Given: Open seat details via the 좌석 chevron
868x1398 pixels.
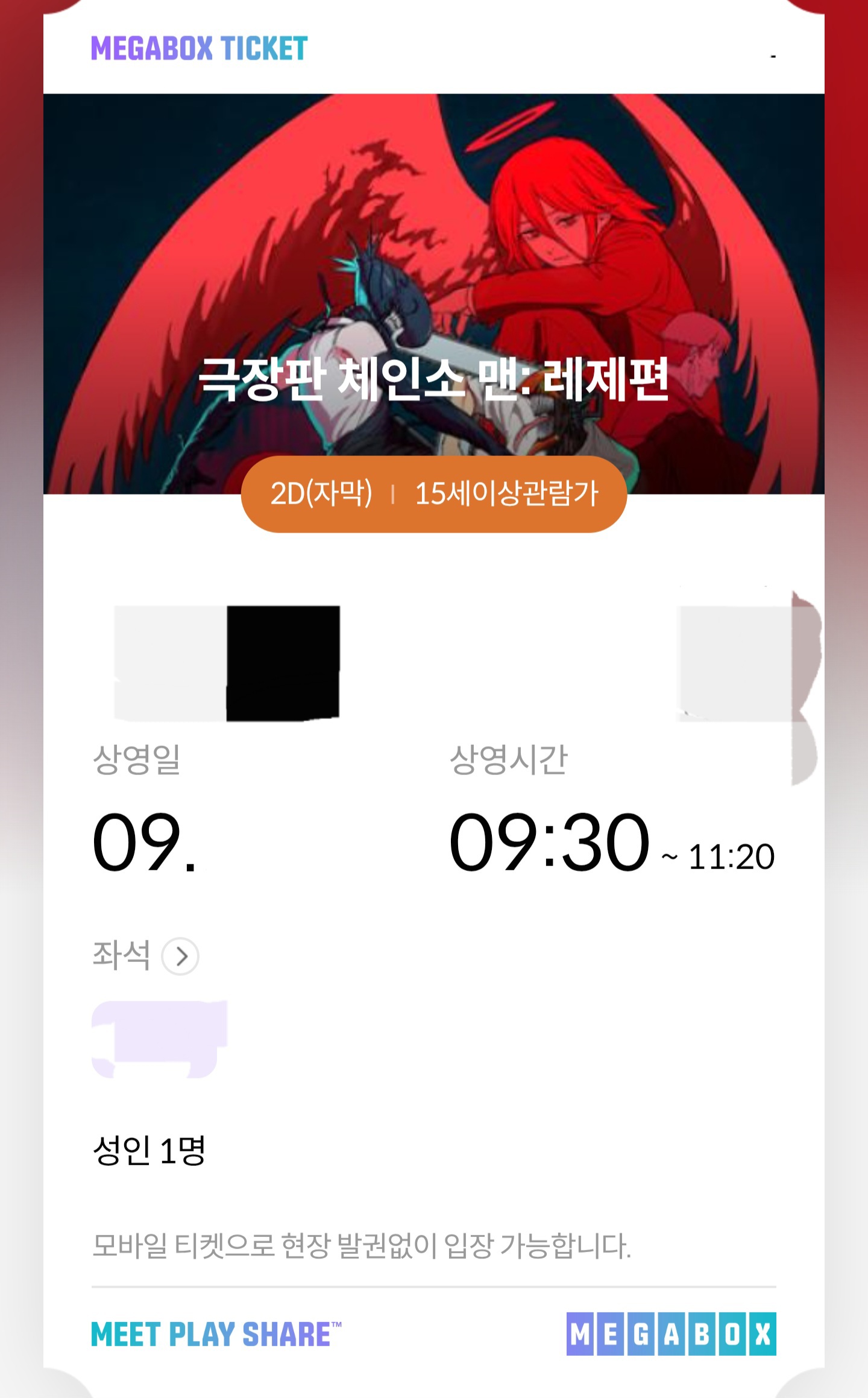Looking at the screenshot, I should coord(180,957).
